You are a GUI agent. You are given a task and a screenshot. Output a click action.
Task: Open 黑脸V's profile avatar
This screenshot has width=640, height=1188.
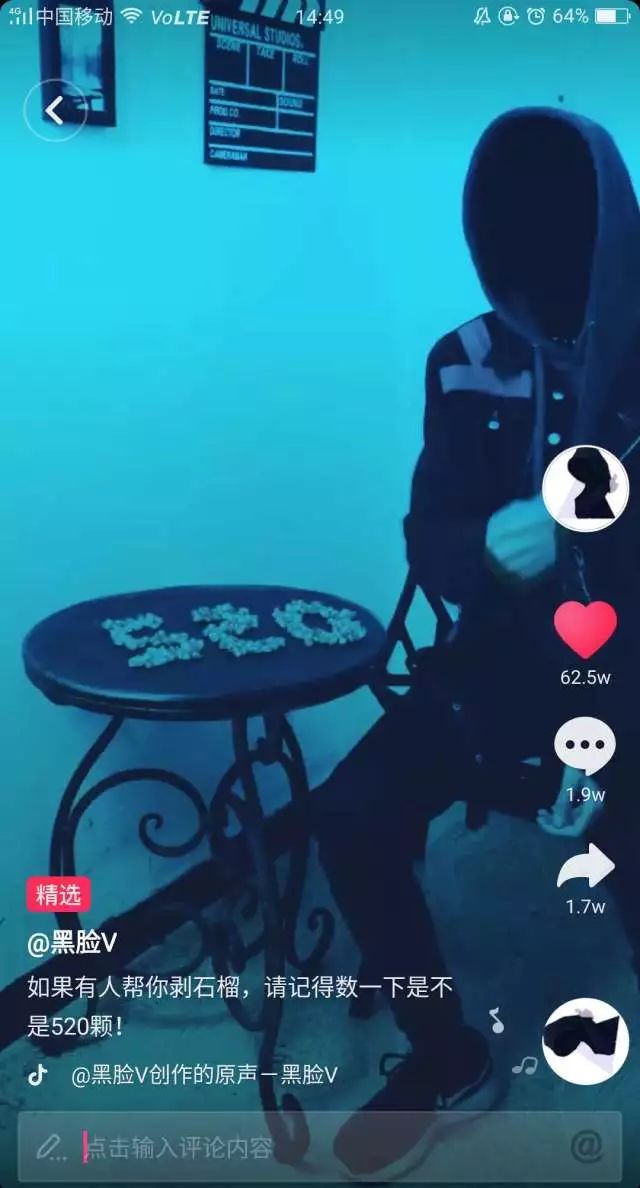(x=585, y=488)
